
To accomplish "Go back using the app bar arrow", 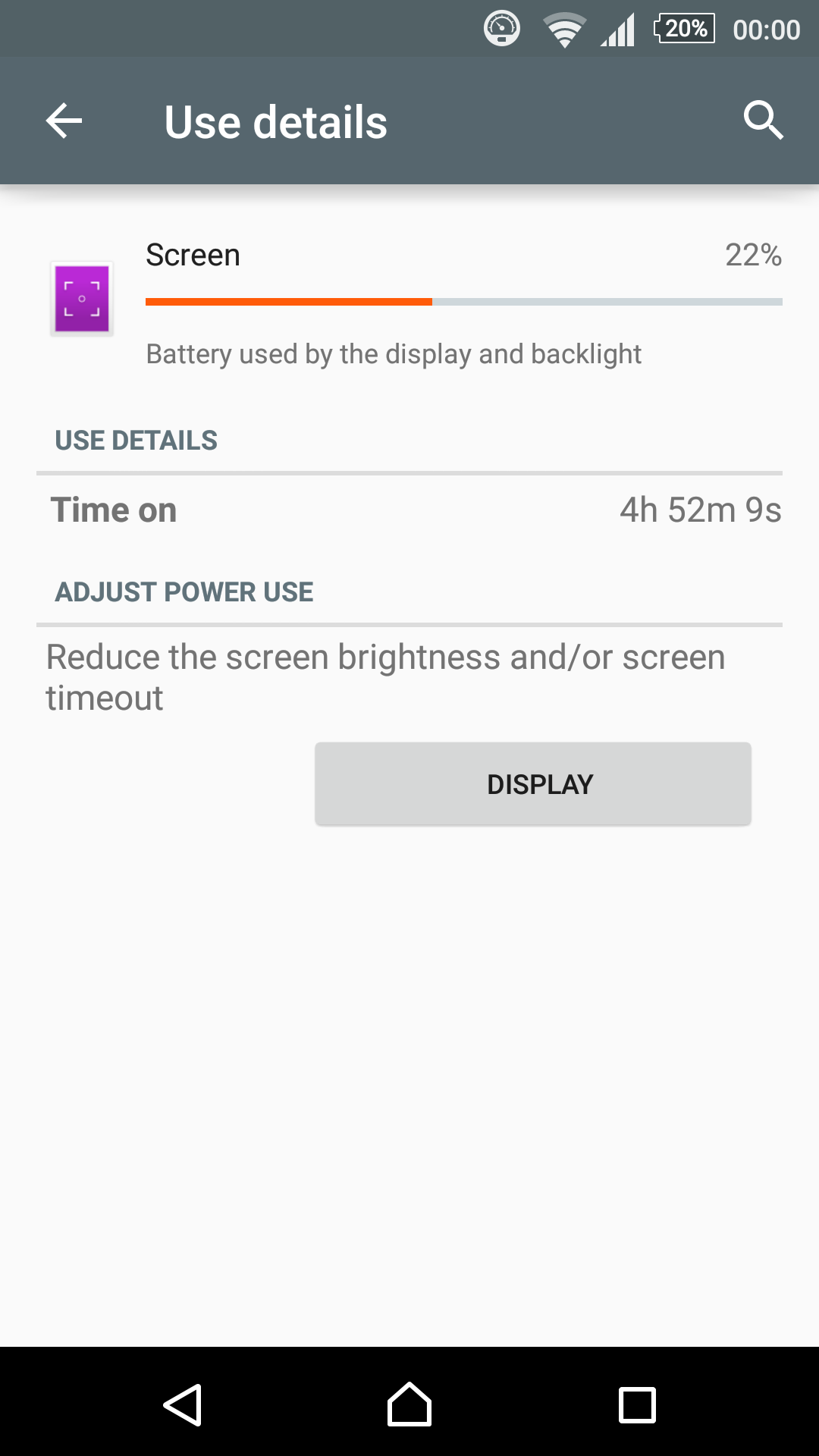I will tap(64, 121).
